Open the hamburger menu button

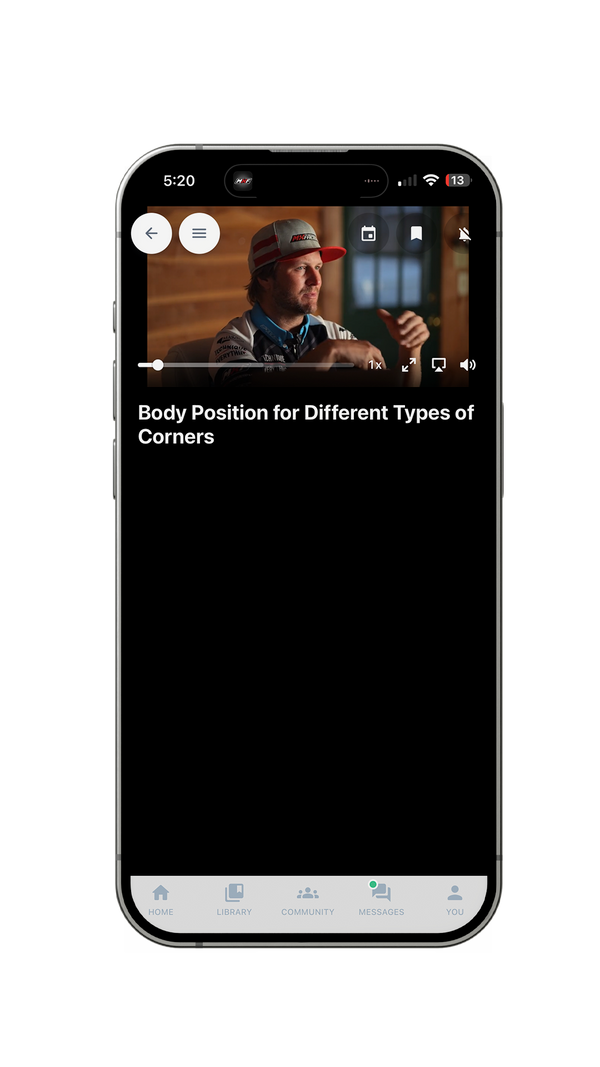pyautogui.click(x=199, y=234)
